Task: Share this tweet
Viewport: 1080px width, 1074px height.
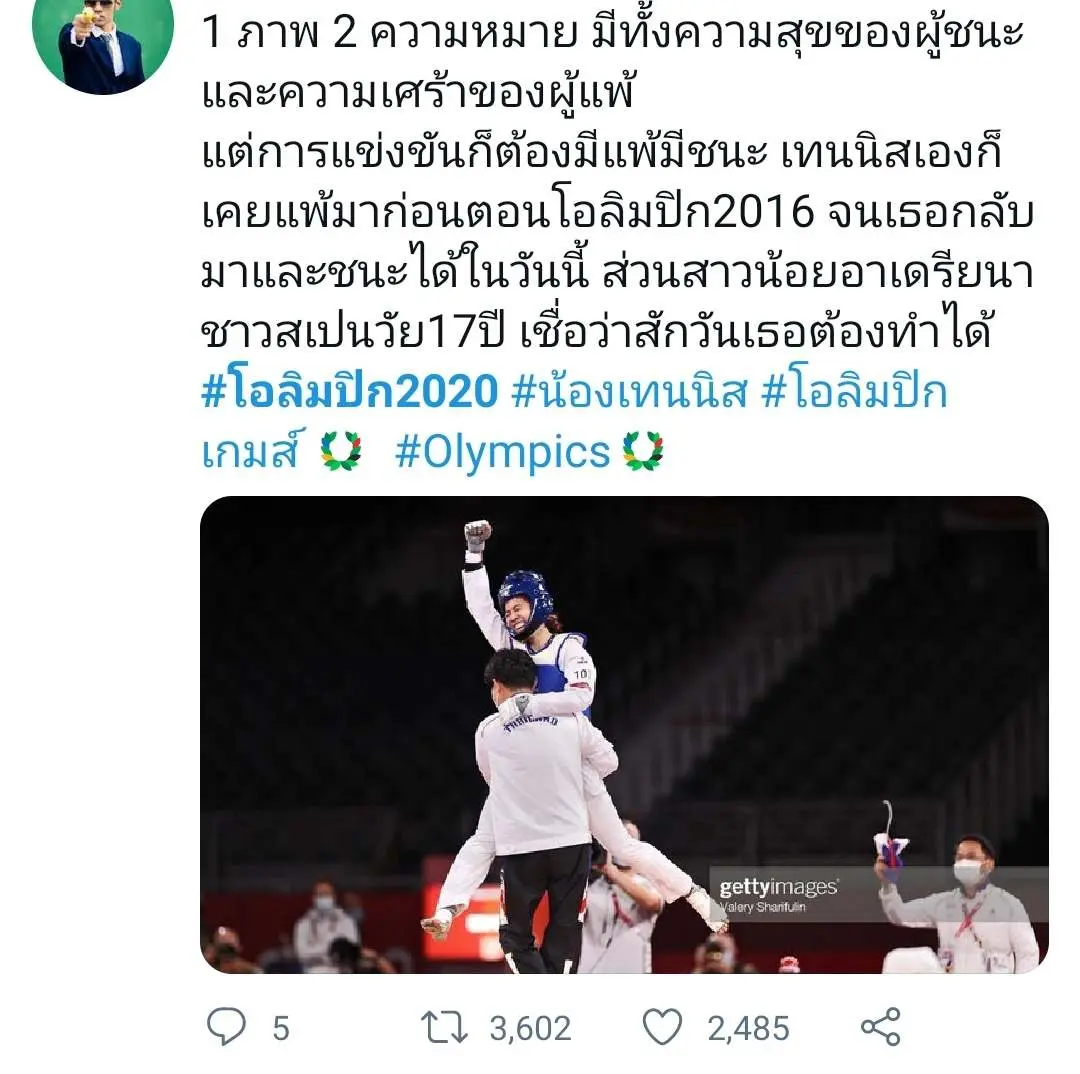Action: pos(881,1027)
